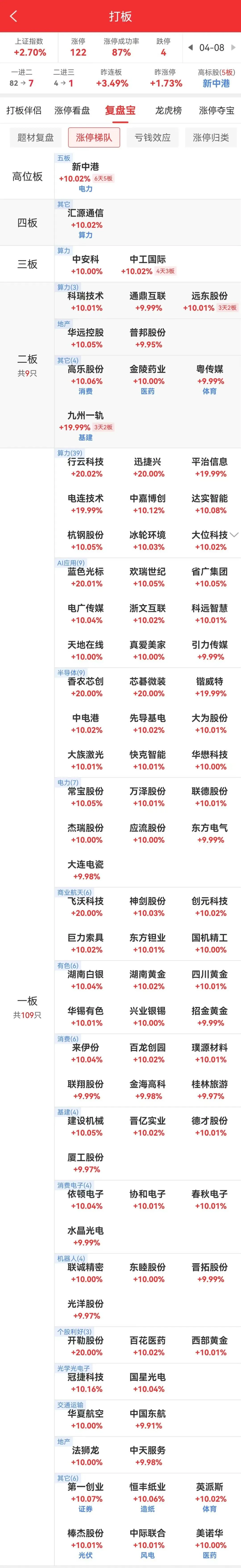
Task: Open stock 第一创业
Action: (x=85, y=1487)
